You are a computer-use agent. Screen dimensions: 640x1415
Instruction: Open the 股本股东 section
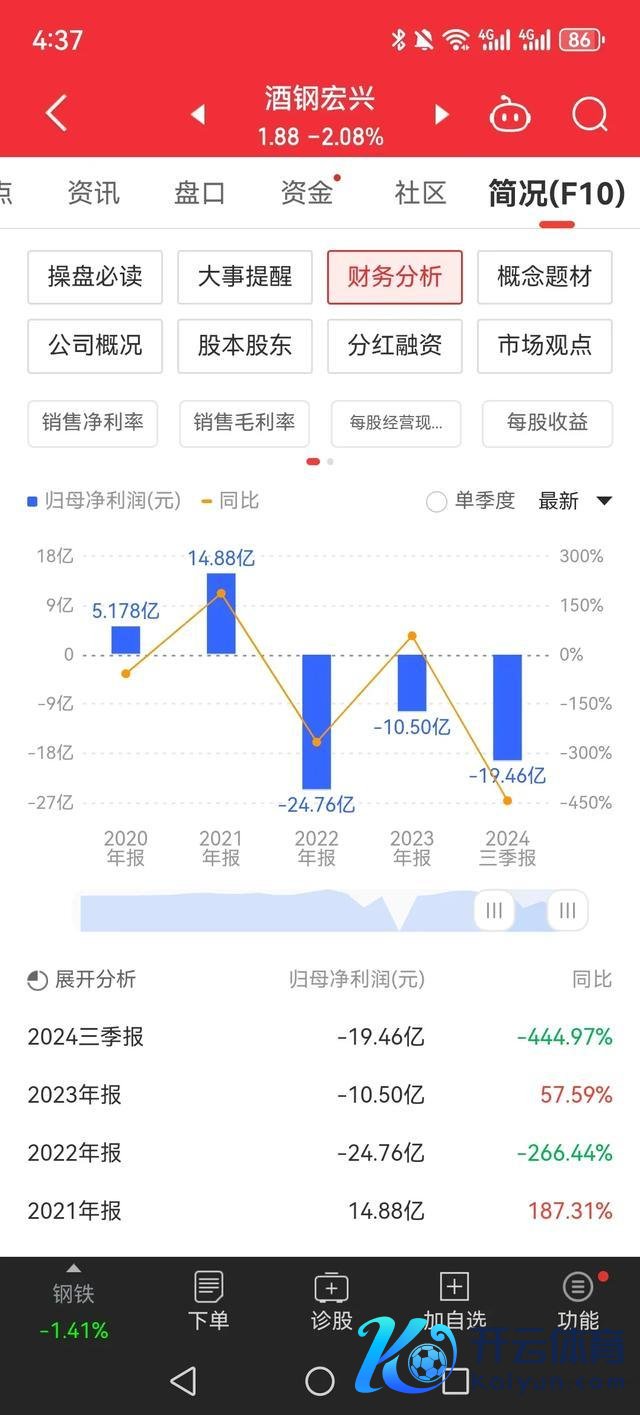pos(245,346)
